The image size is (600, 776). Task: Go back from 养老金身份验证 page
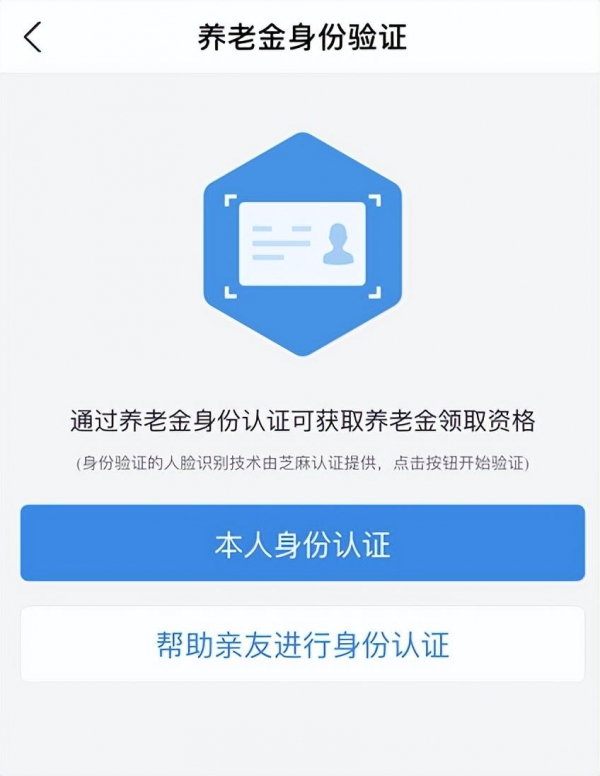pyautogui.click(x=34, y=37)
